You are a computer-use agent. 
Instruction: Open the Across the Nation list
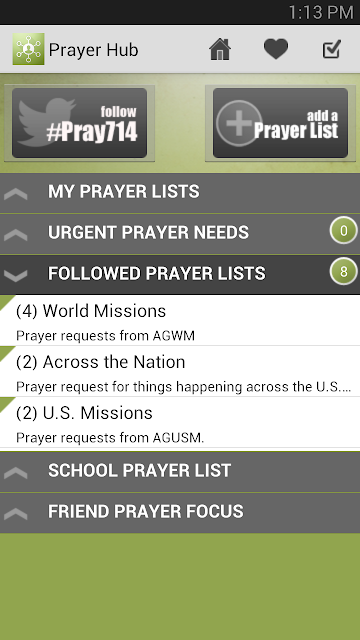click(x=180, y=371)
